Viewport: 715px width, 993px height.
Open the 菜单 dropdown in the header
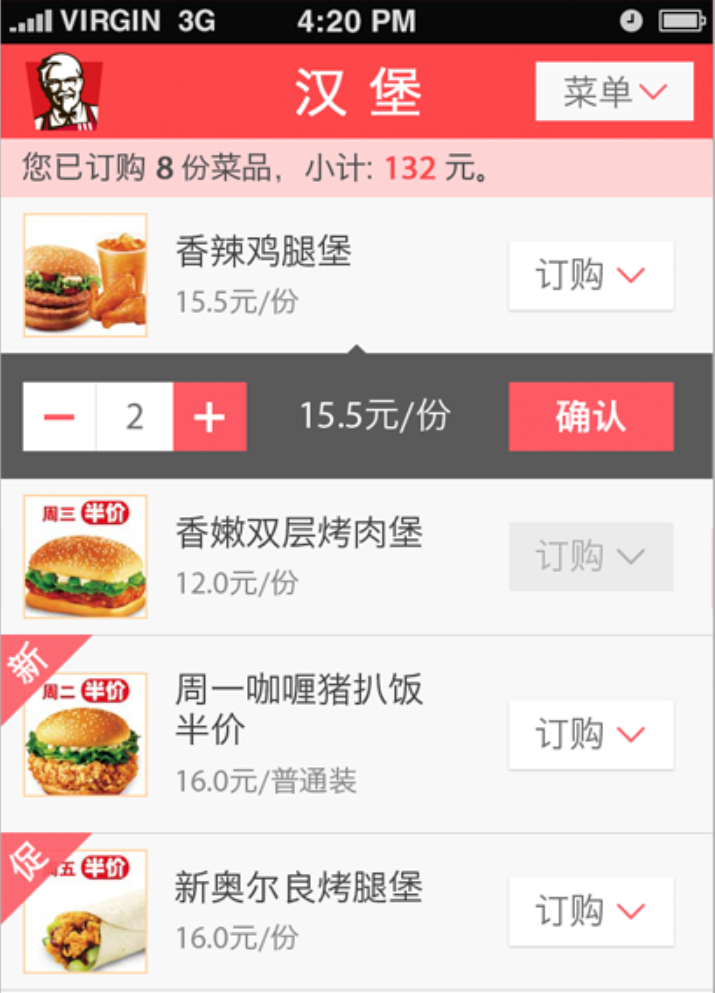click(x=614, y=92)
